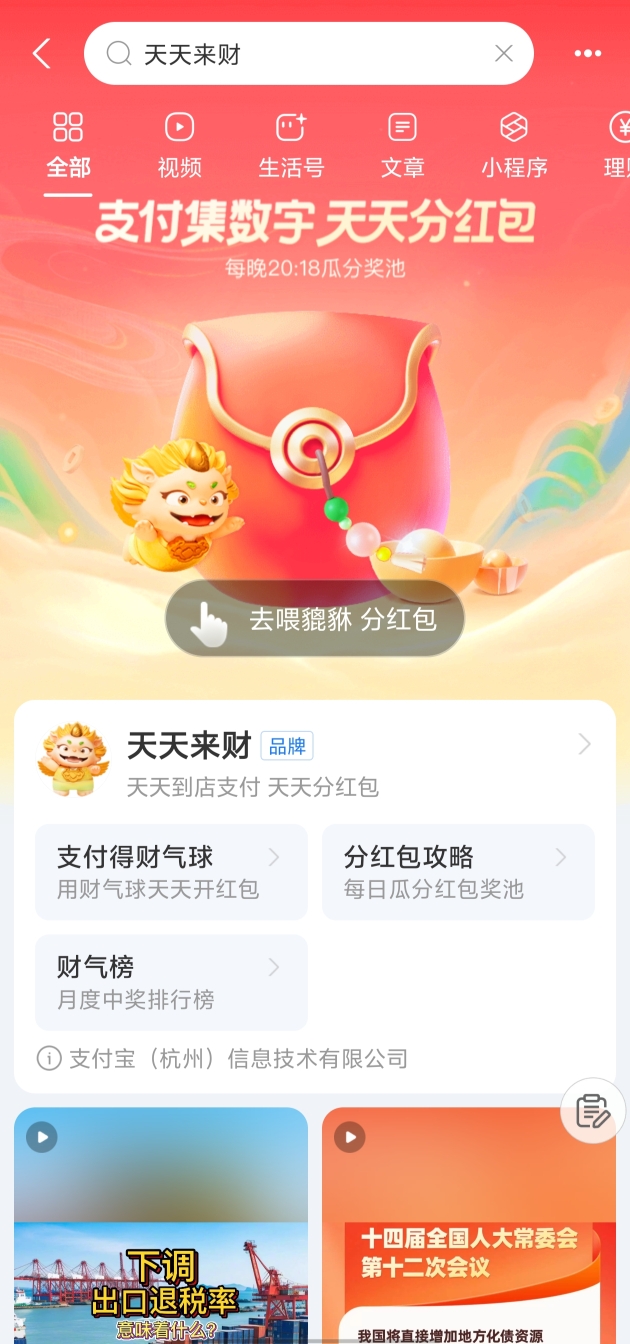Play the 下调出口退税率 video
This screenshot has width=630, height=1344.
pos(161,1230)
